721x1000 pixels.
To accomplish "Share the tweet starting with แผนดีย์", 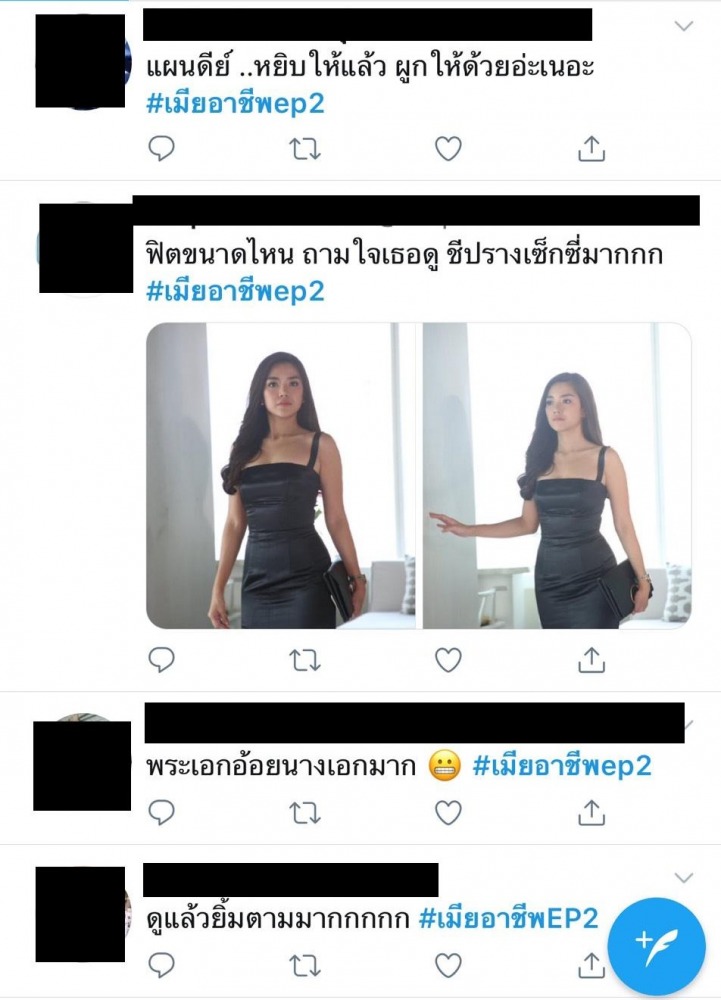I will pyautogui.click(x=592, y=149).
